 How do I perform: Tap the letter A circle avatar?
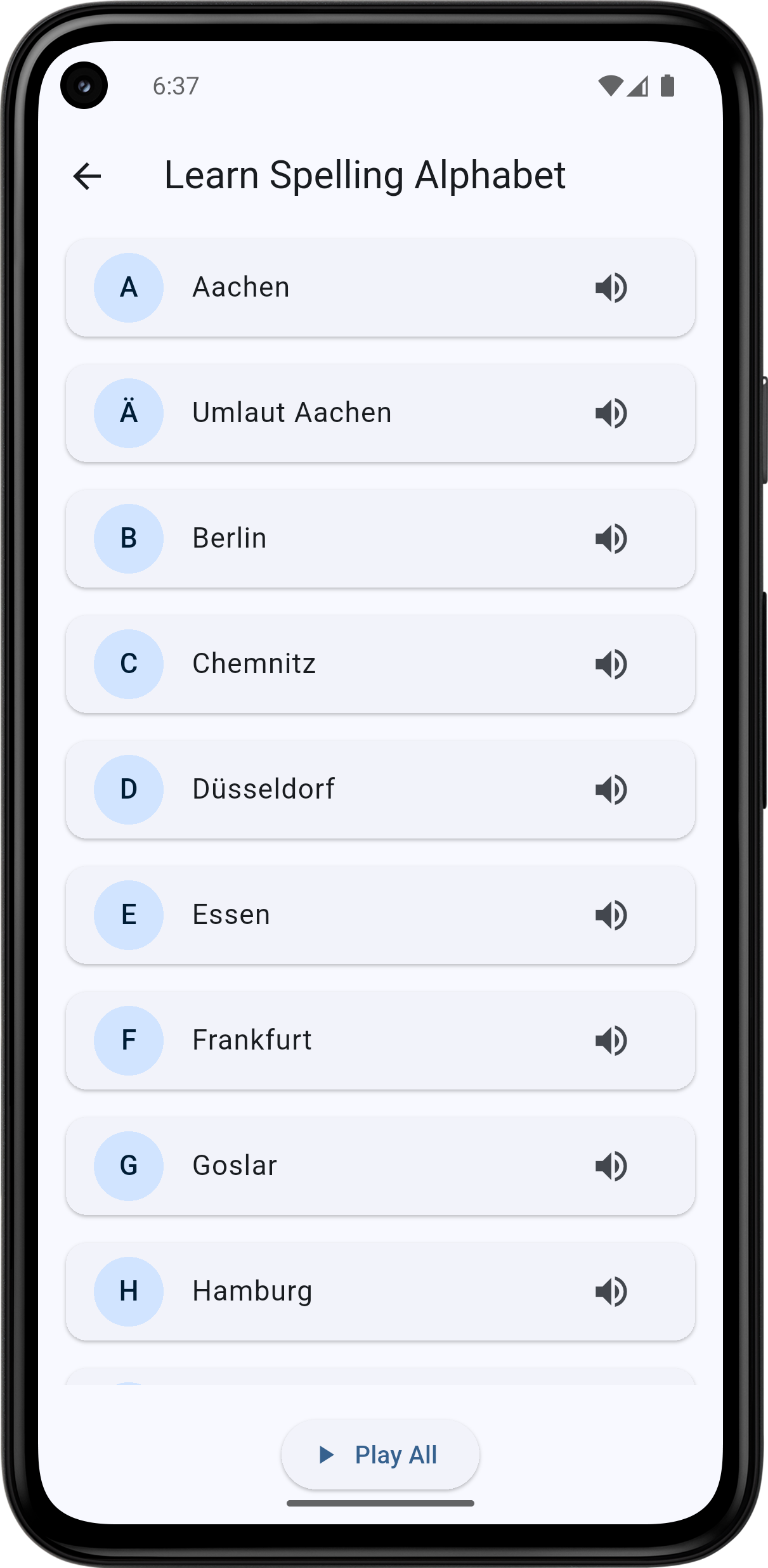(x=128, y=287)
